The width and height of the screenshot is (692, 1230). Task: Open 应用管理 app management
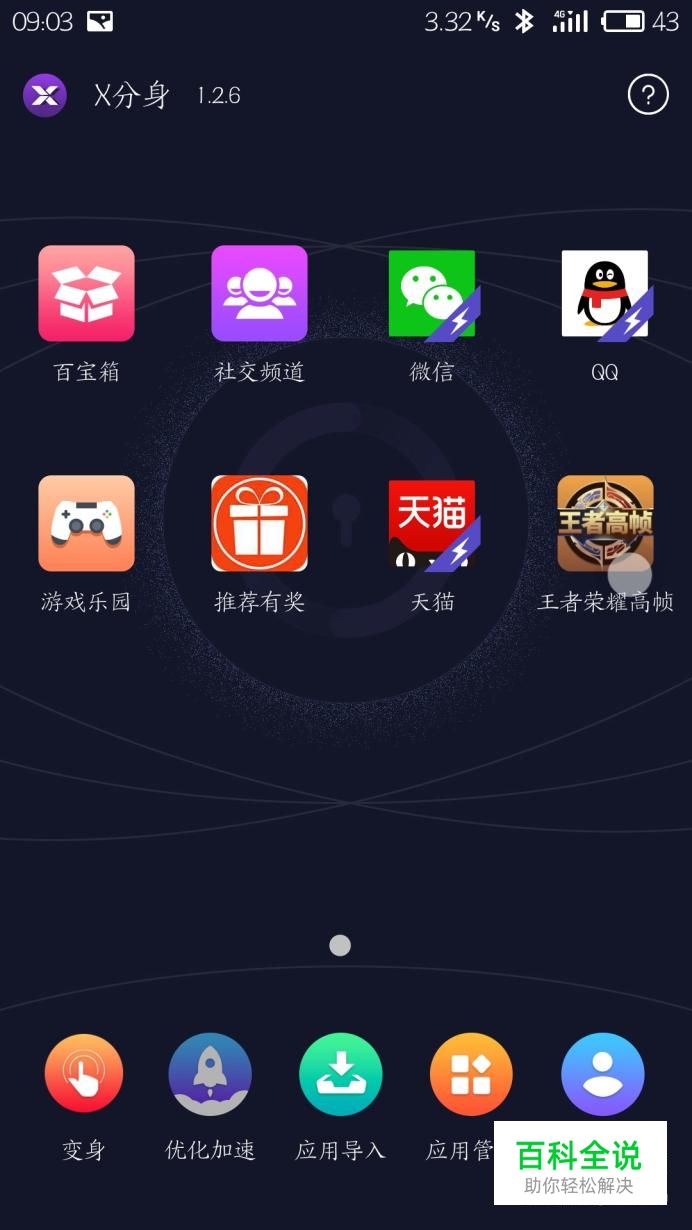[470, 1075]
